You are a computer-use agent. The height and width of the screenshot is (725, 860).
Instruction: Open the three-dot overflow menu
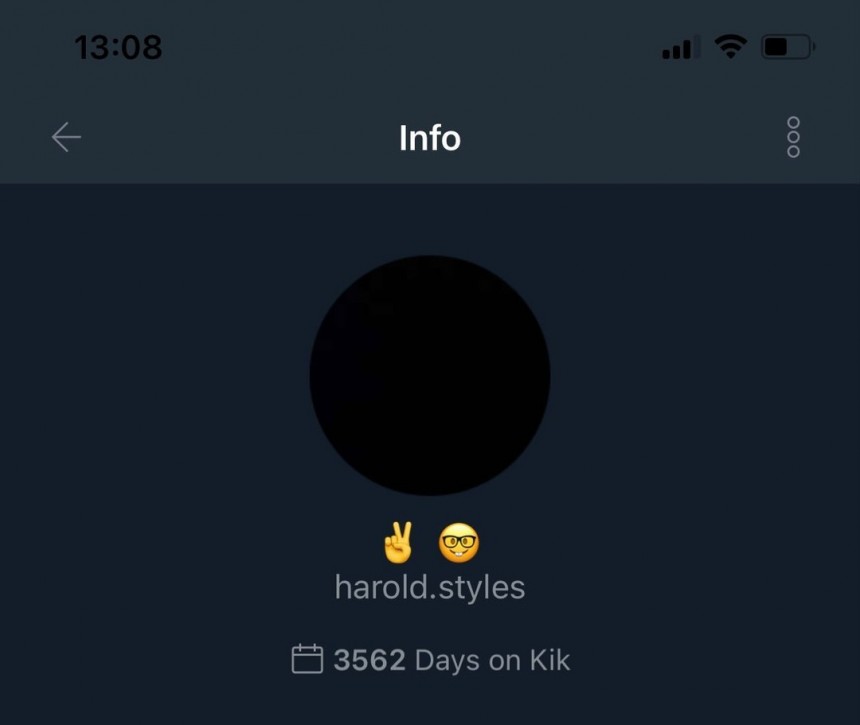tap(793, 137)
